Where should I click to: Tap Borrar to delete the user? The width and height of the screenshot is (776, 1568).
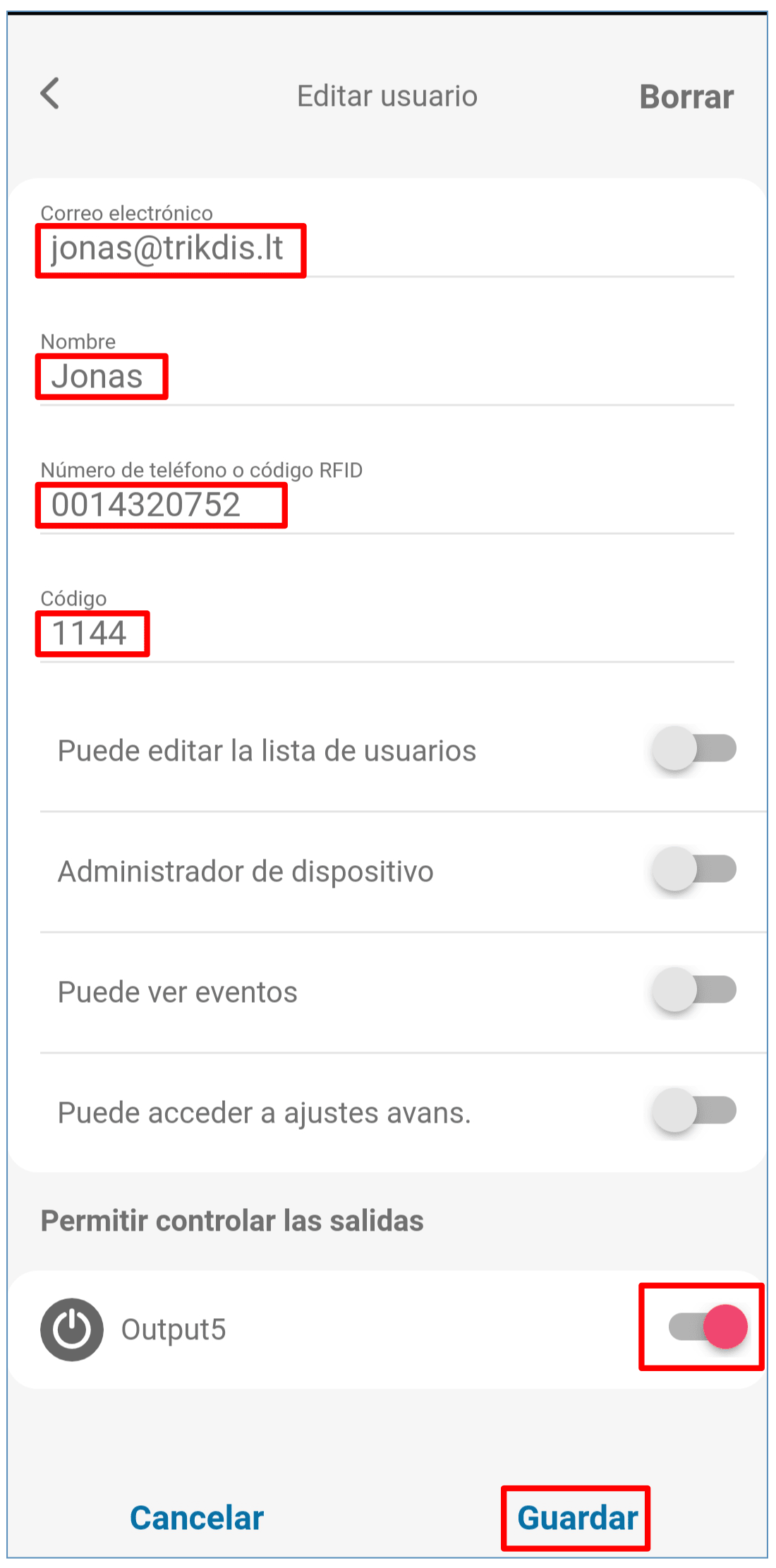click(x=686, y=97)
